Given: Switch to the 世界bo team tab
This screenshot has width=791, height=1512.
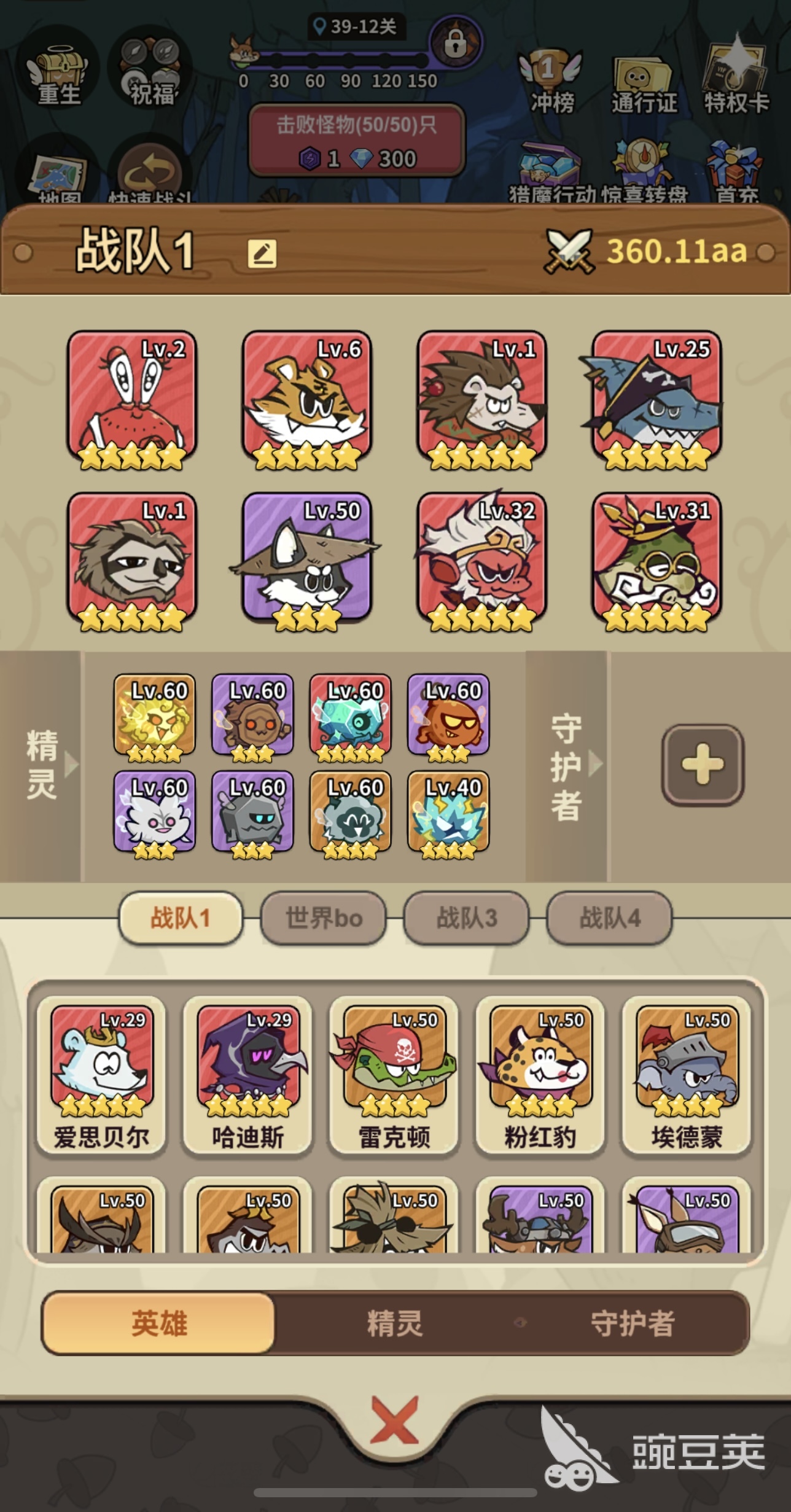Looking at the screenshot, I should (x=324, y=919).
